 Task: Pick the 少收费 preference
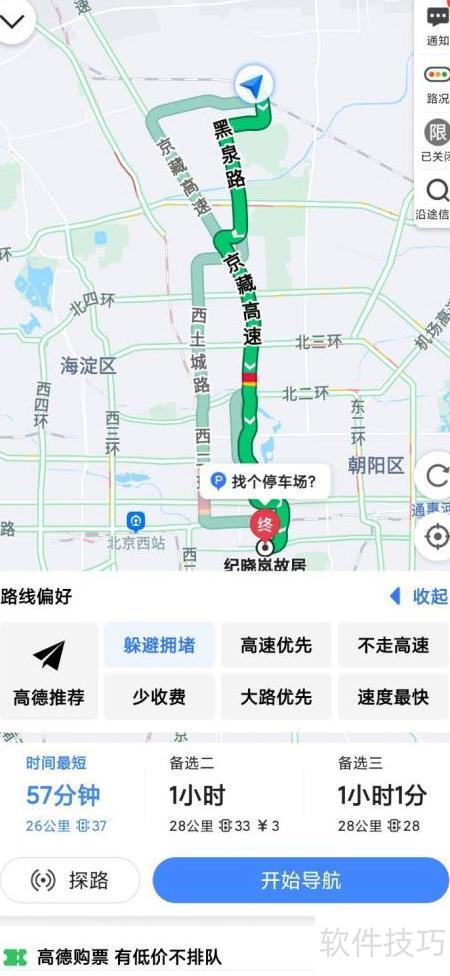tap(159, 697)
